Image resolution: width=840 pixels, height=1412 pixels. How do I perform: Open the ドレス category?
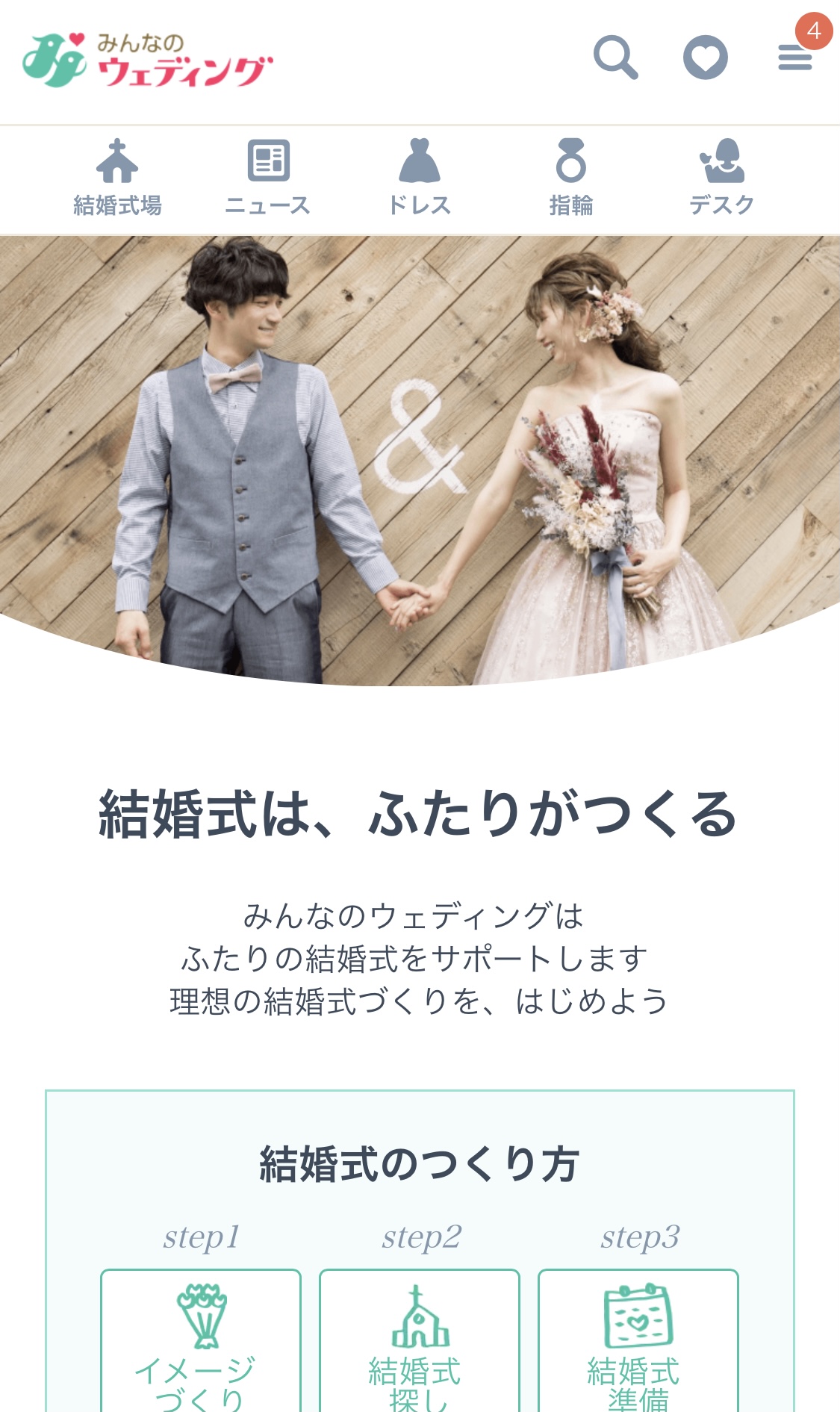pos(420,178)
